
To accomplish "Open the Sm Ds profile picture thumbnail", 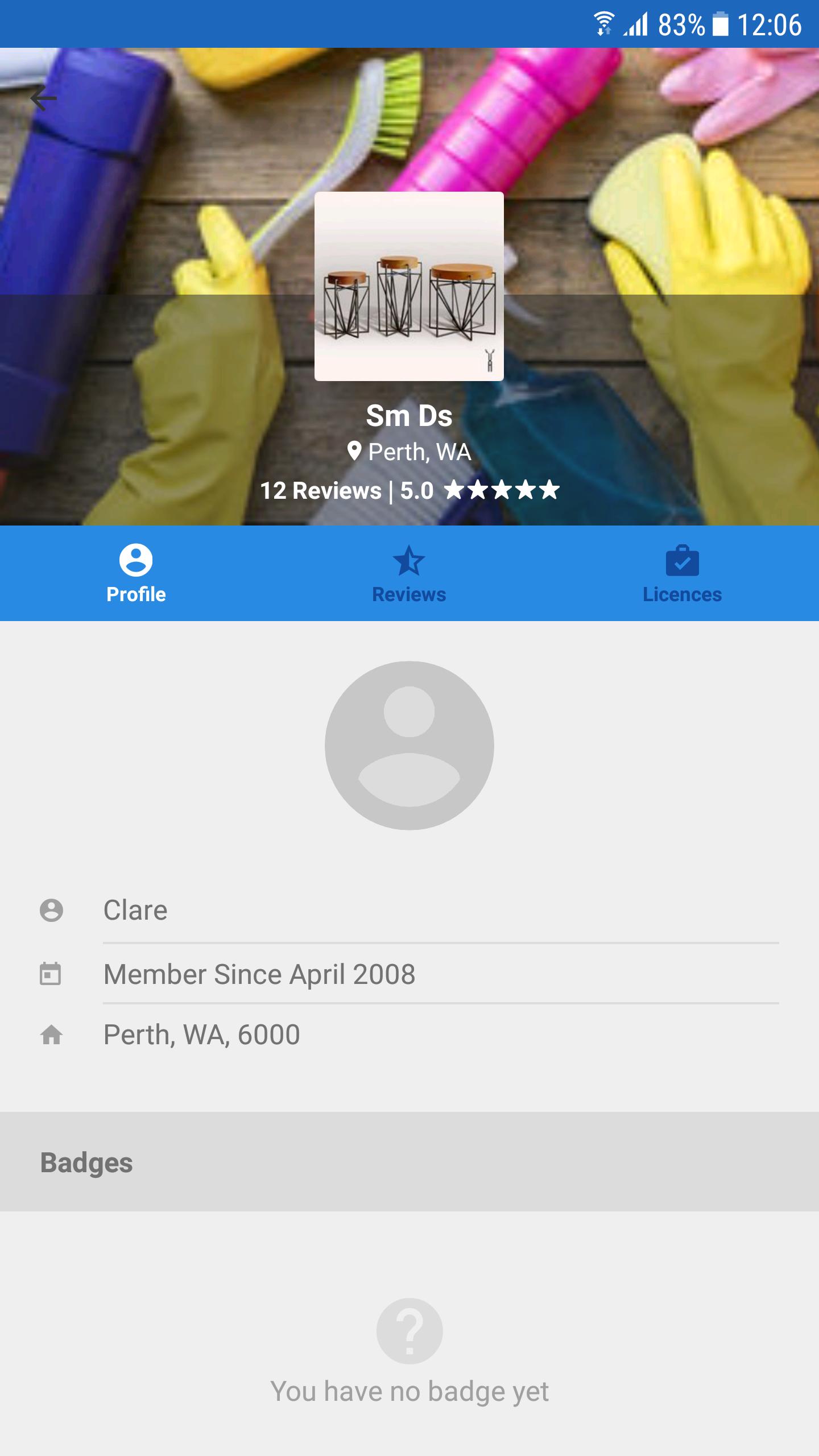I will pos(409,287).
